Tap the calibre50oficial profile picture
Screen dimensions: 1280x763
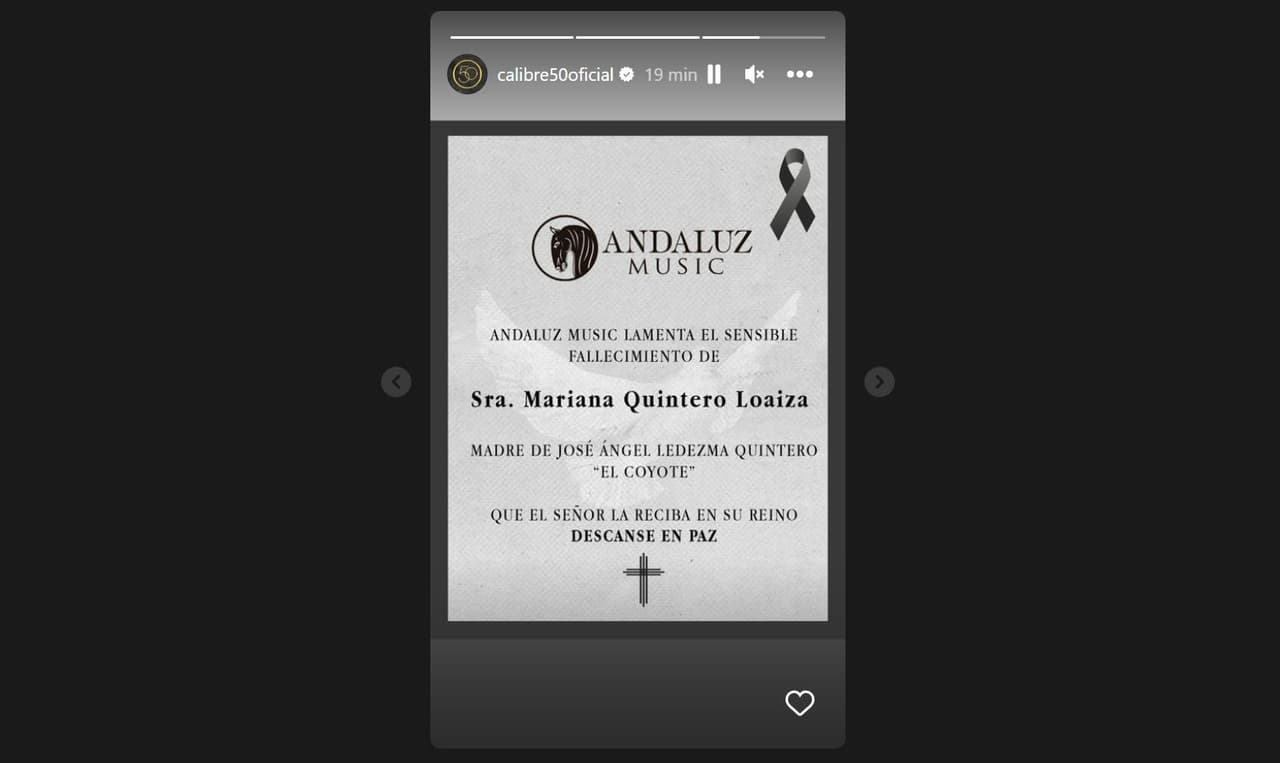467,74
